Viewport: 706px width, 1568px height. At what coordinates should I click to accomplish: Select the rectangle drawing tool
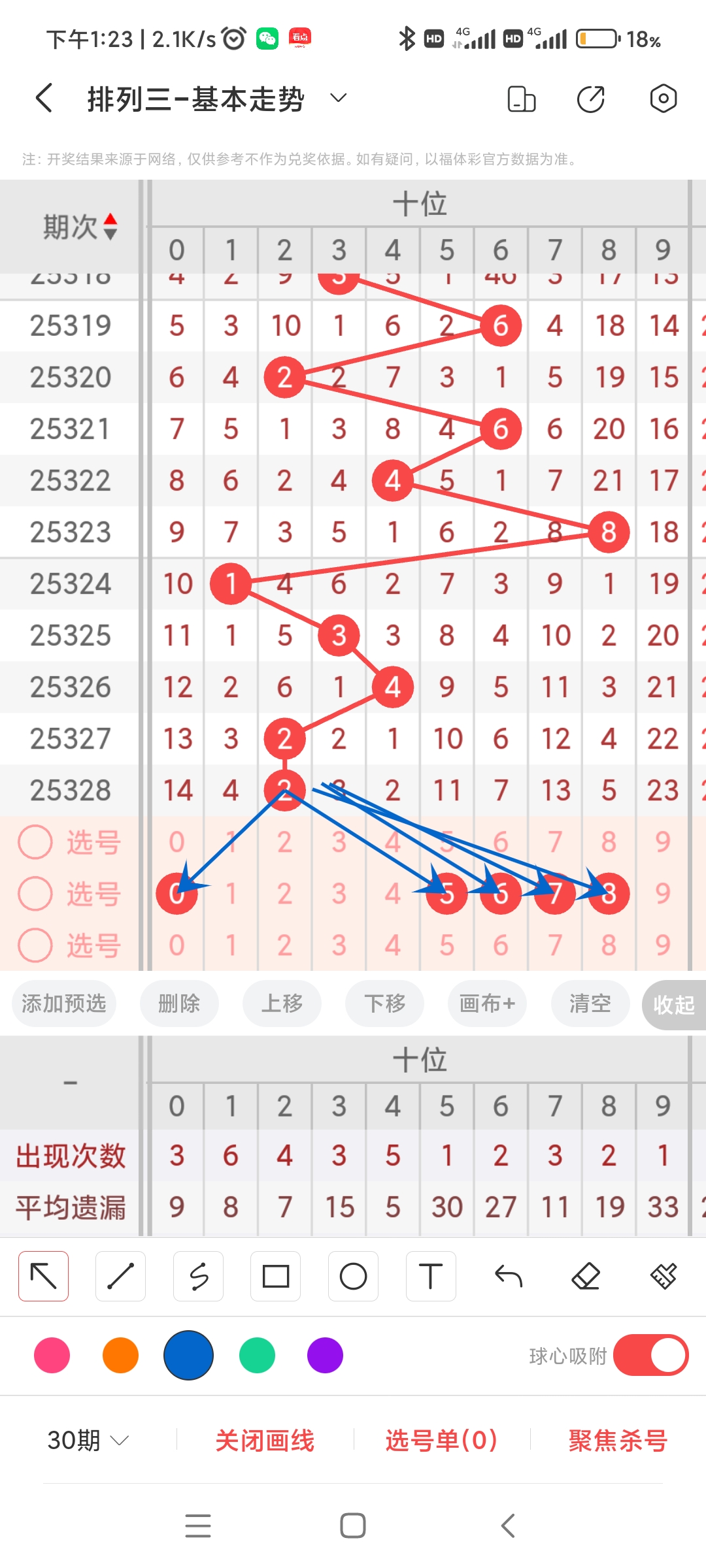coord(275,1275)
